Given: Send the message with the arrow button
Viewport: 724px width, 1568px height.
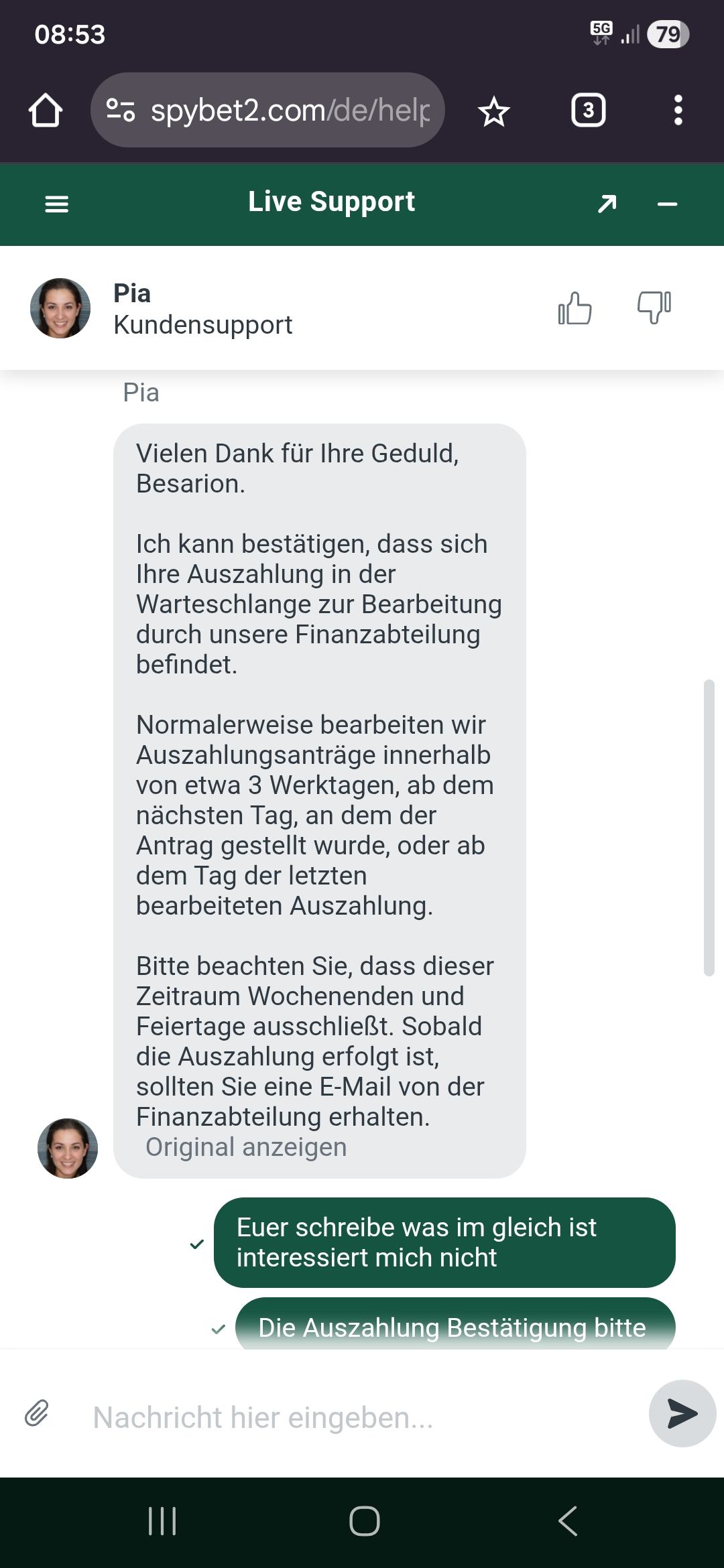Looking at the screenshot, I should click(x=682, y=1413).
